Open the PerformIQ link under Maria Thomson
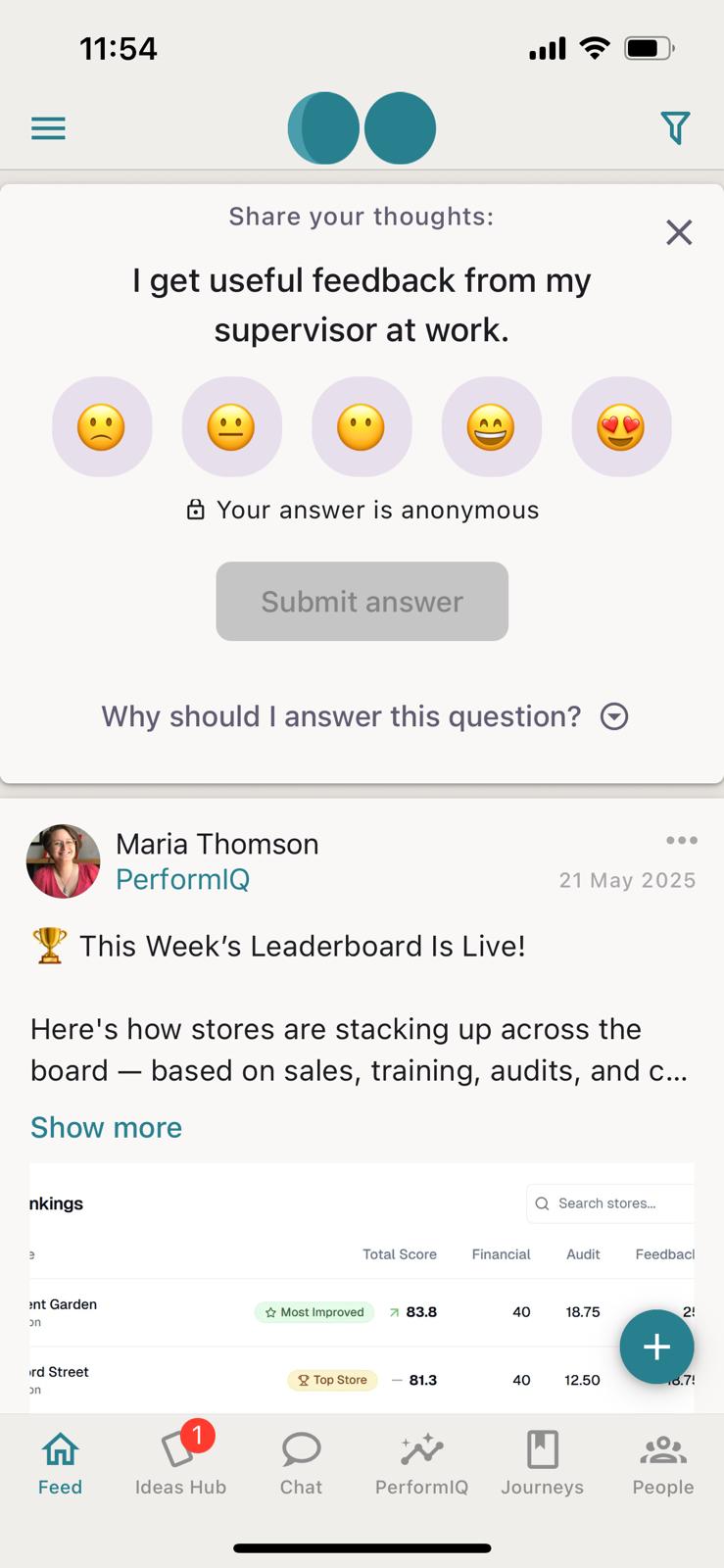 click(183, 879)
